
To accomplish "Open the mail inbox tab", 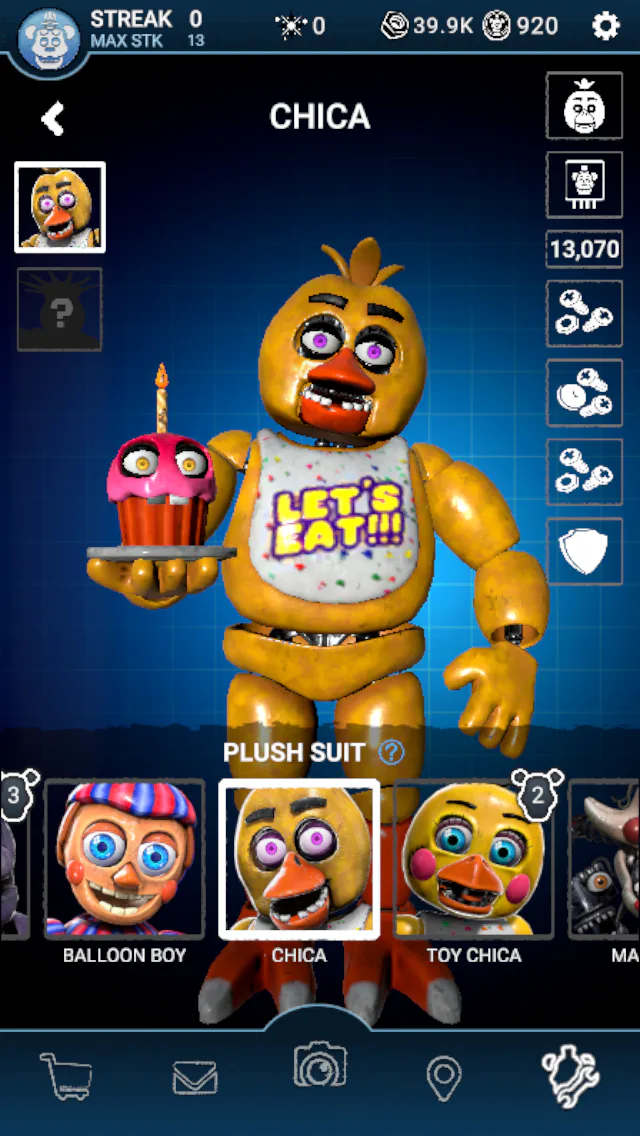I will click(x=195, y=1077).
